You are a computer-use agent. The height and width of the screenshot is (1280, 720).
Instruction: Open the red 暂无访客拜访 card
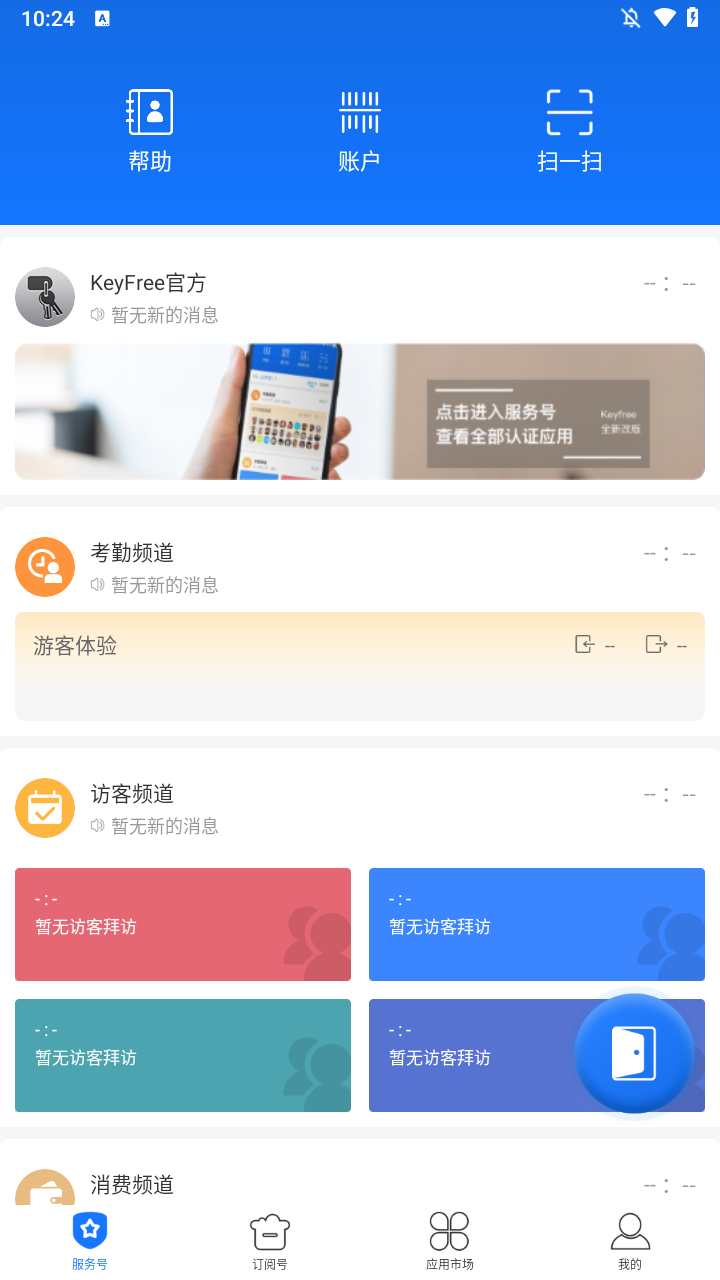(x=182, y=923)
